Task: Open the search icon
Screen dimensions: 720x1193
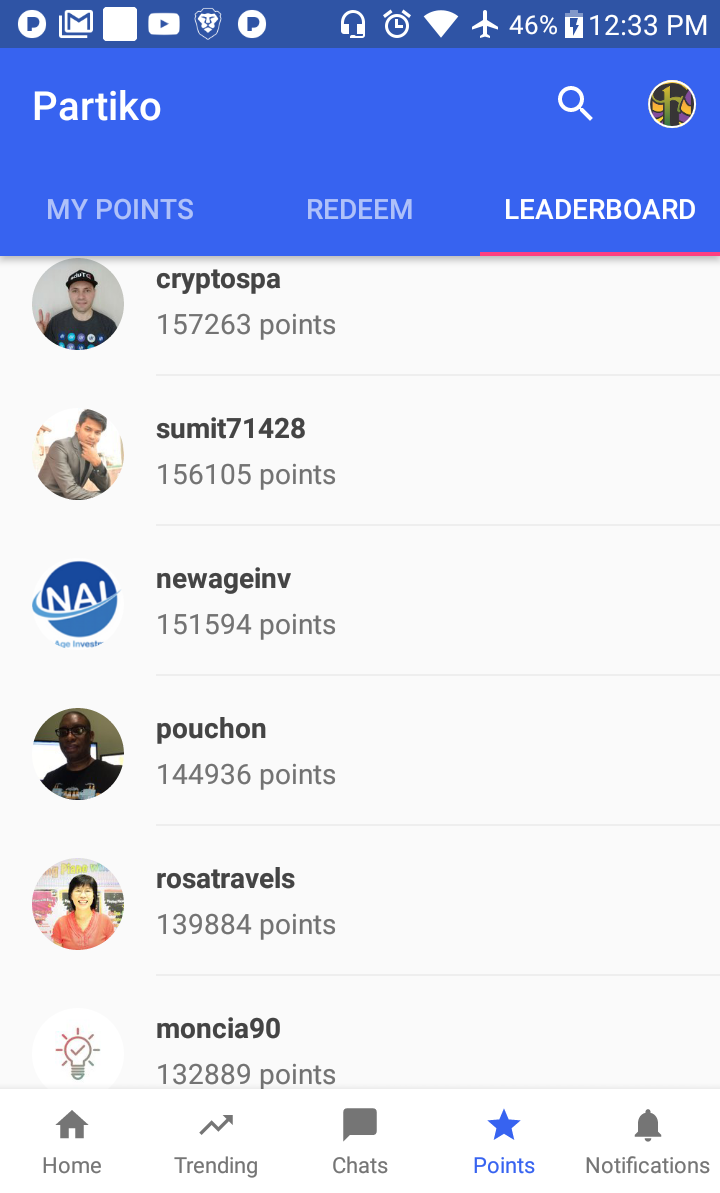Action: coord(575,104)
